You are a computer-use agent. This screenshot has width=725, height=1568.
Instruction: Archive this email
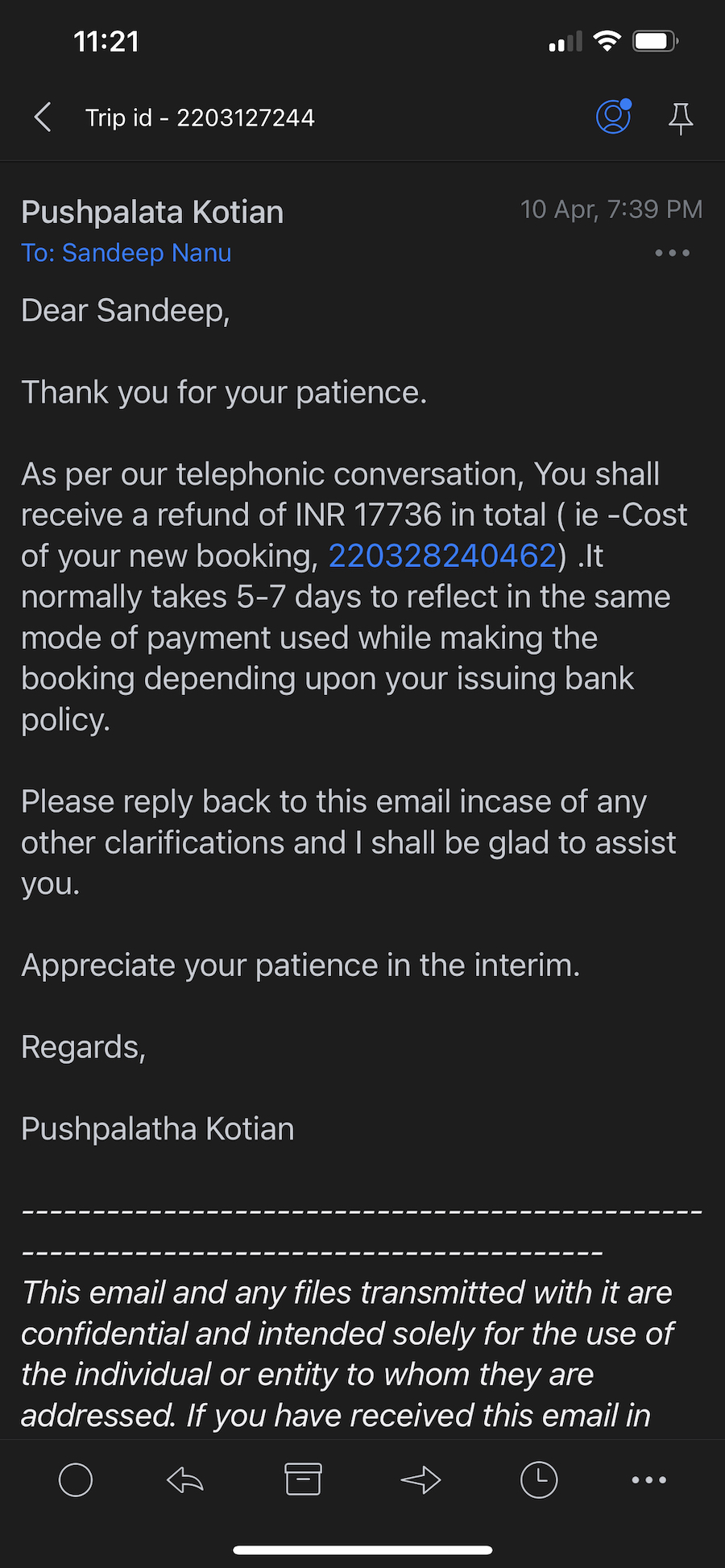303,1479
